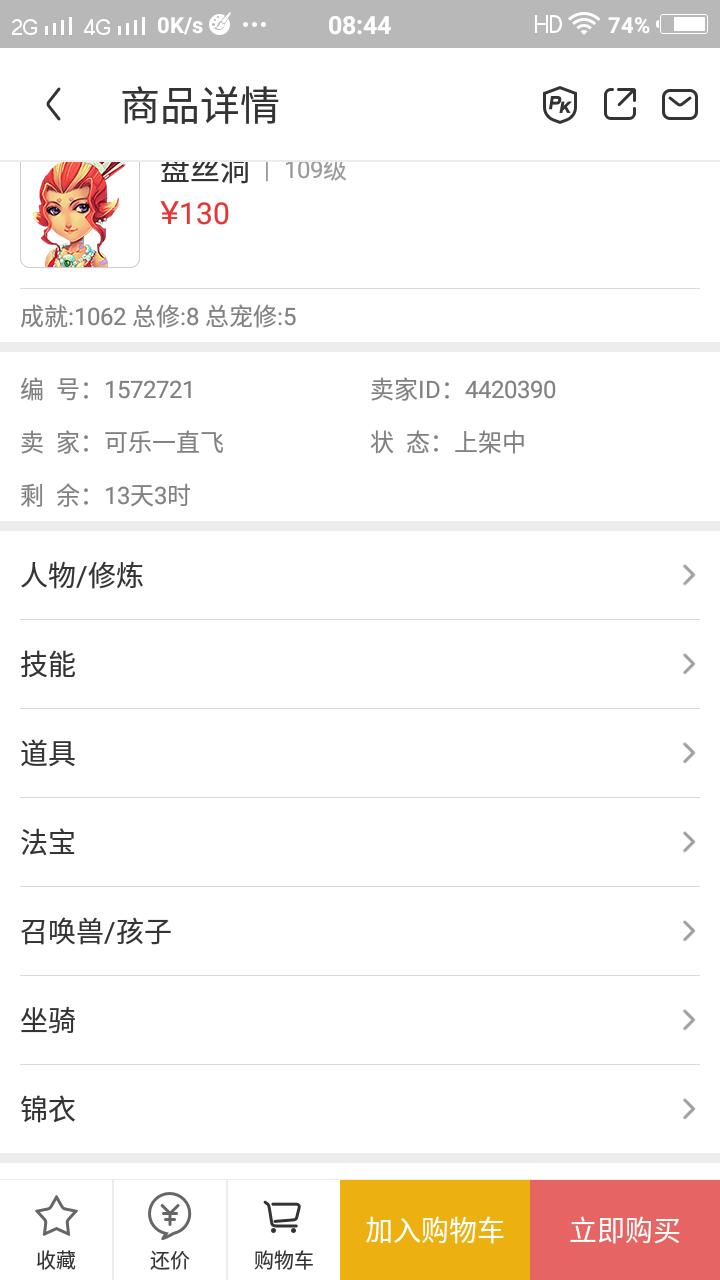Open the 技能 section
The image size is (720, 1280).
click(x=360, y=664)
